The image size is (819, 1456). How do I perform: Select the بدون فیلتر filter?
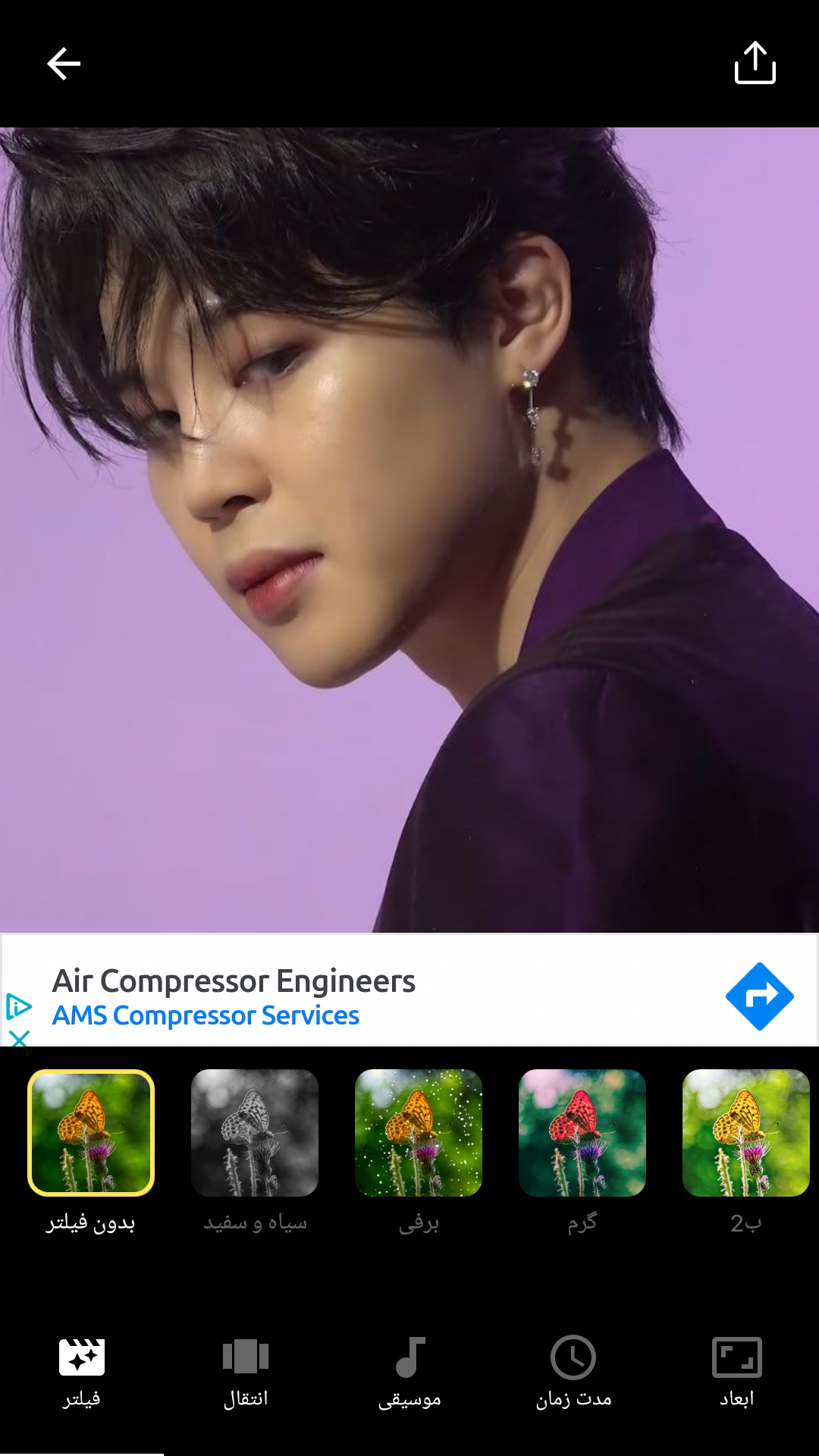[91, 1133]
